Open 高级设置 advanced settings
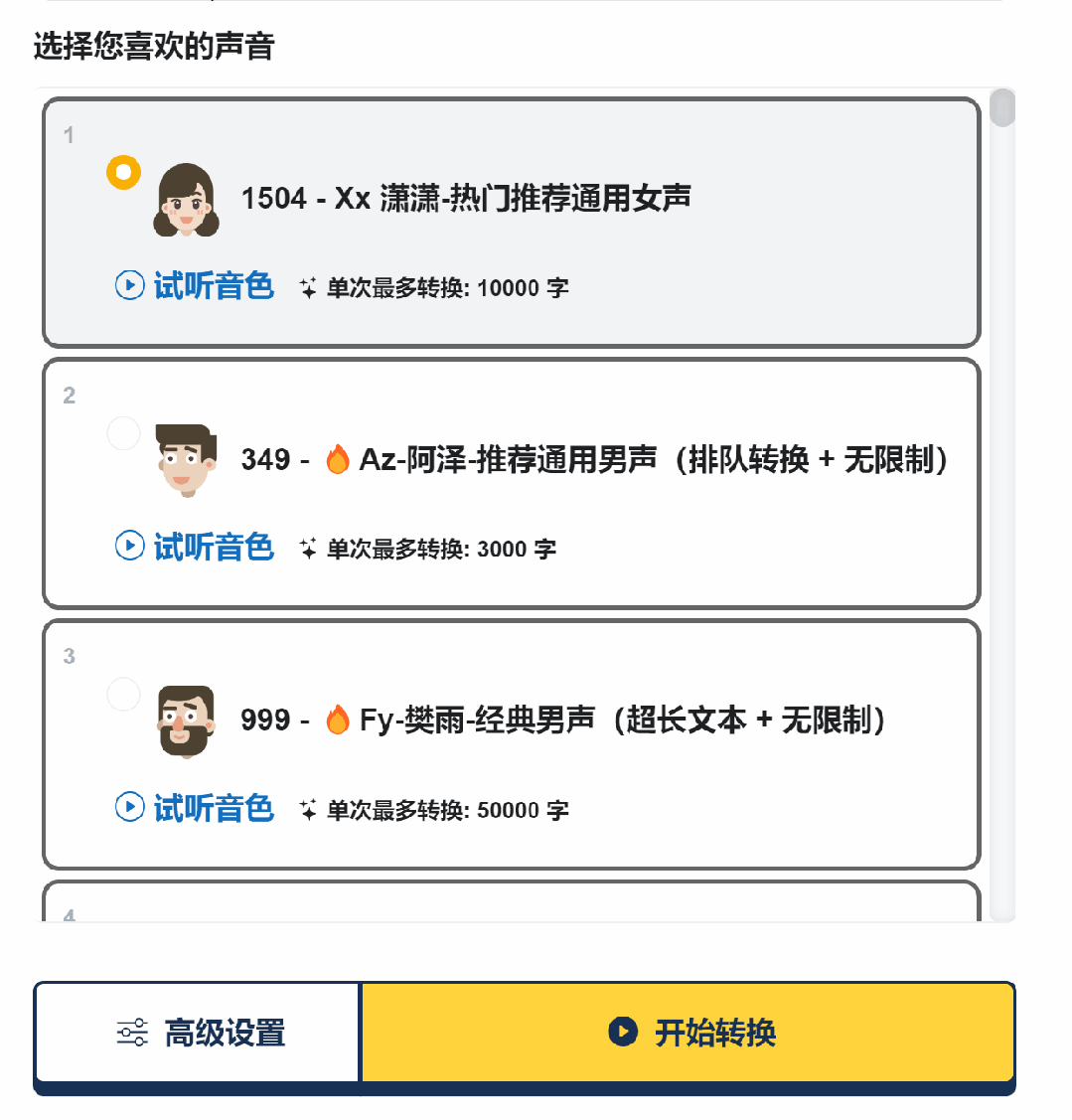1072x1120 pixels. point(199,1033)
